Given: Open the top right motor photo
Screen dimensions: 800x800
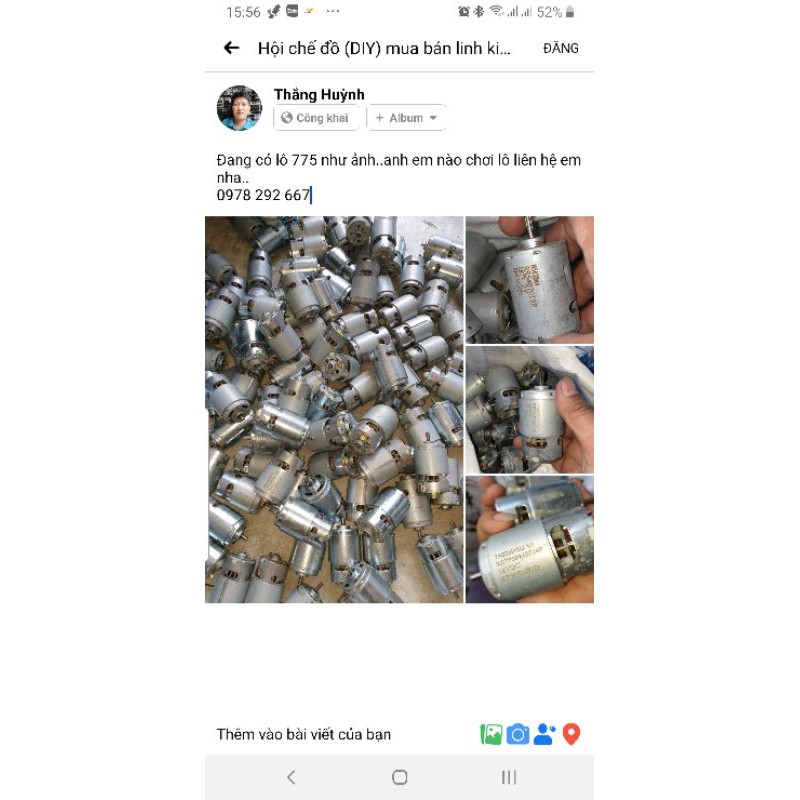Looking at the screenshot, I should point(529,280).
